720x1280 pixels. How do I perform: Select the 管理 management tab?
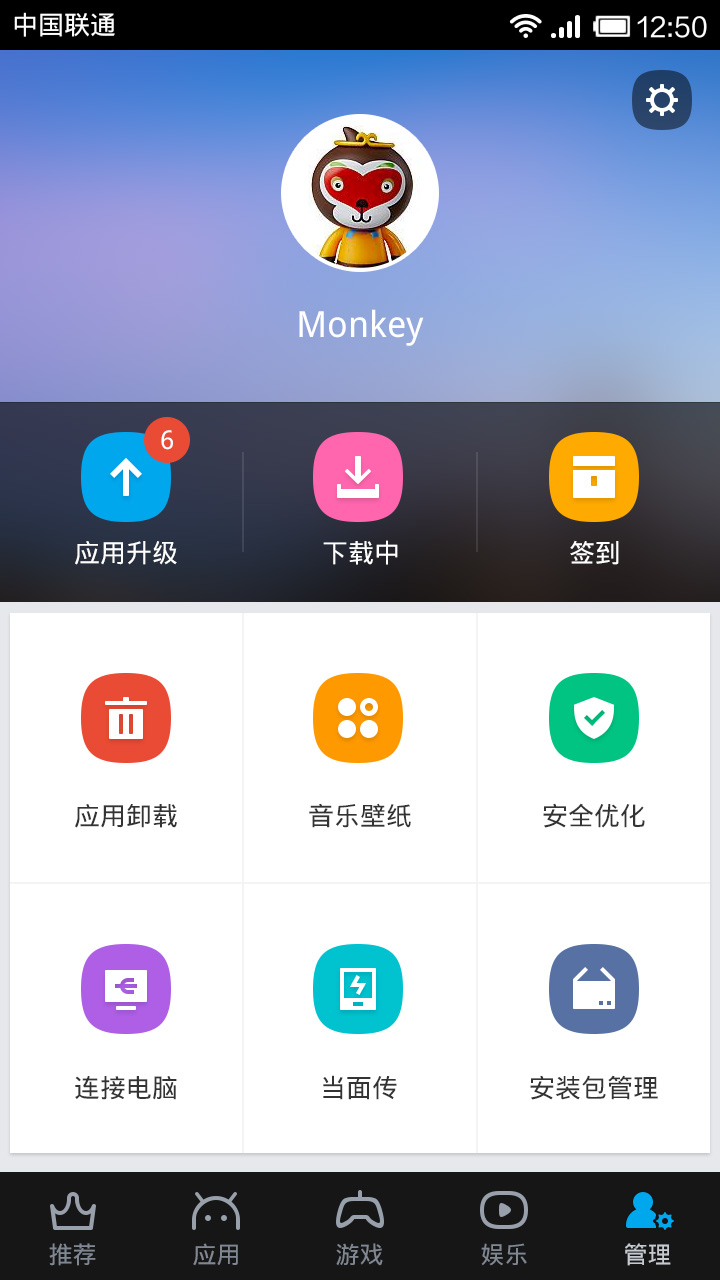tap(647, 1225)
